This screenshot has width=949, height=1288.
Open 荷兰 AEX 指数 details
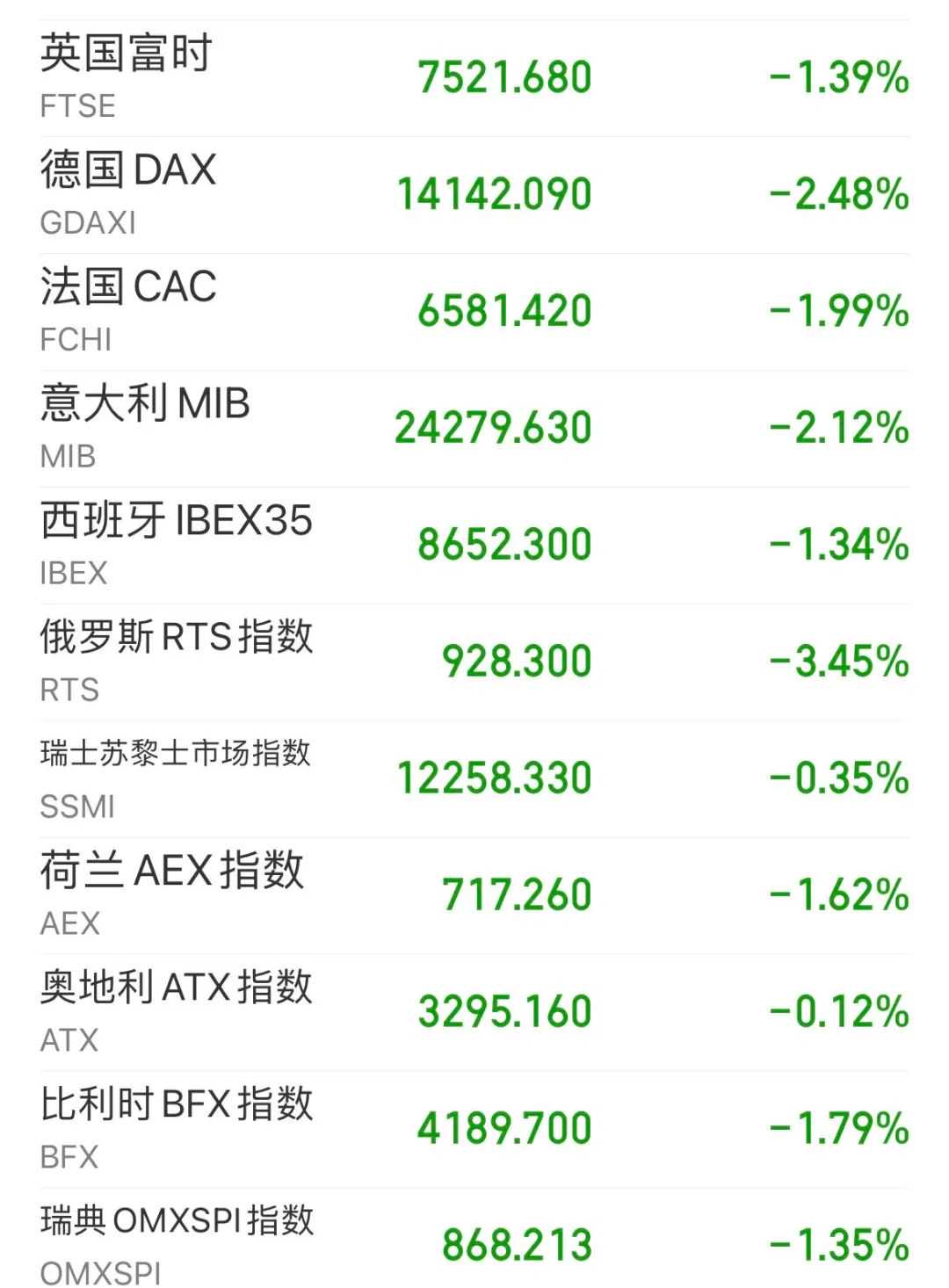(474, 895)
